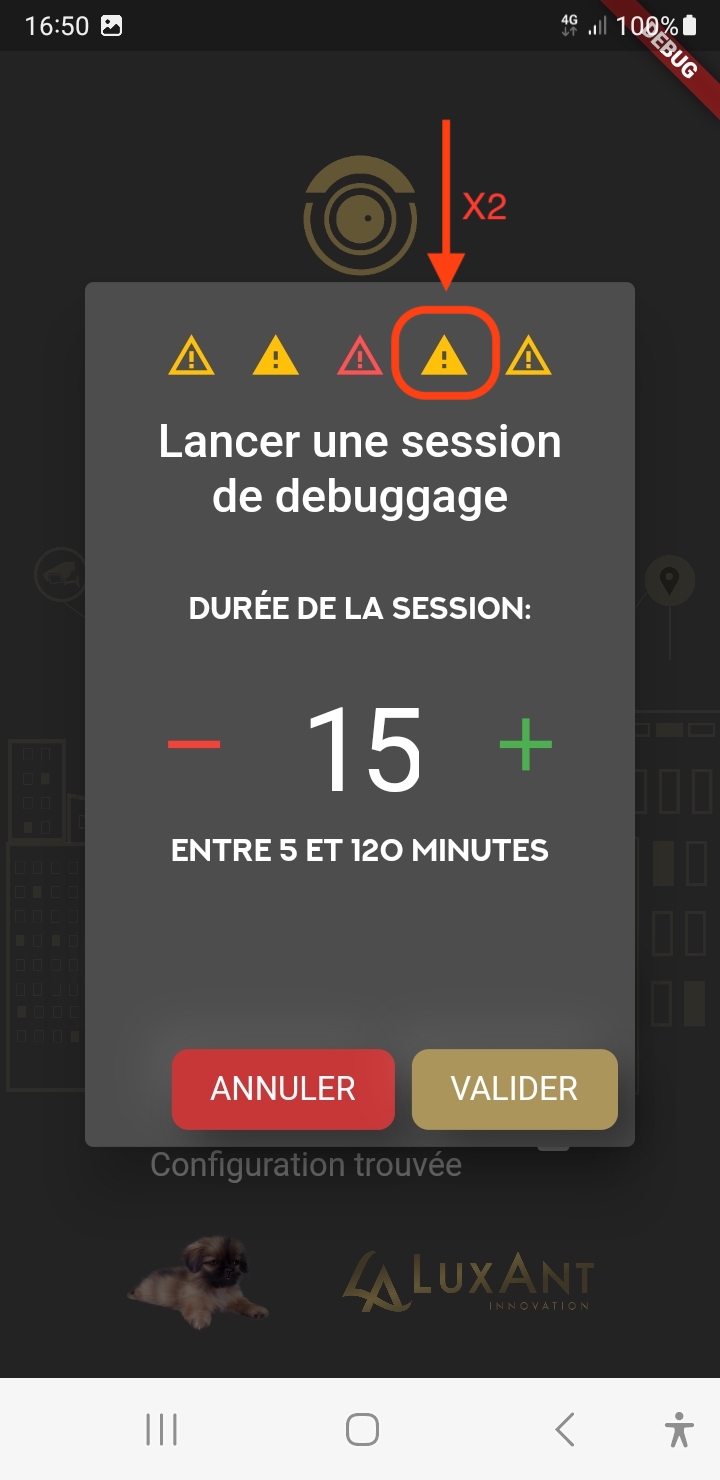Confirm the session with VALIDER
This screenshot has height=1480, width=720.
[x=514, y=1089]
